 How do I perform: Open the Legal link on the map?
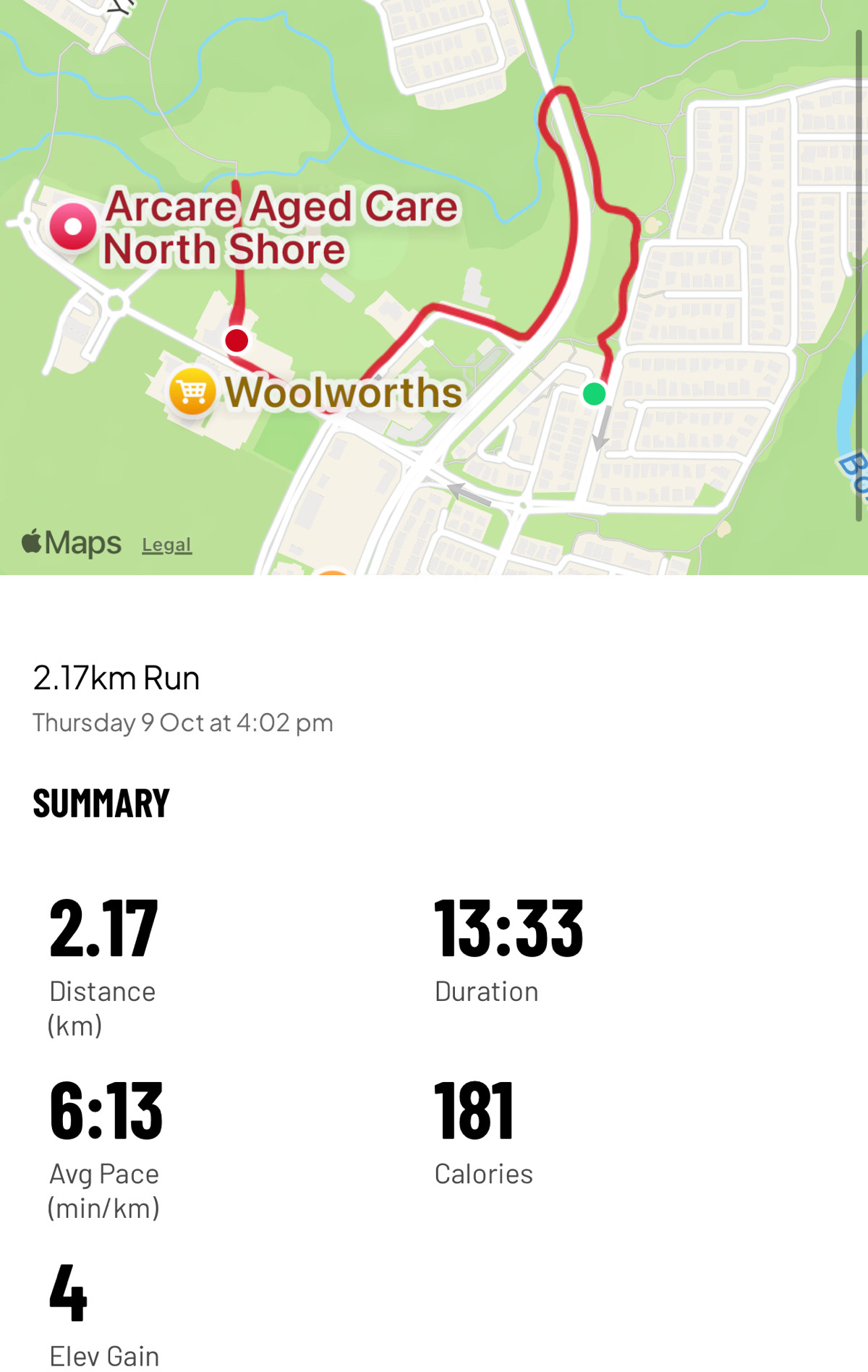coord(166,545)
